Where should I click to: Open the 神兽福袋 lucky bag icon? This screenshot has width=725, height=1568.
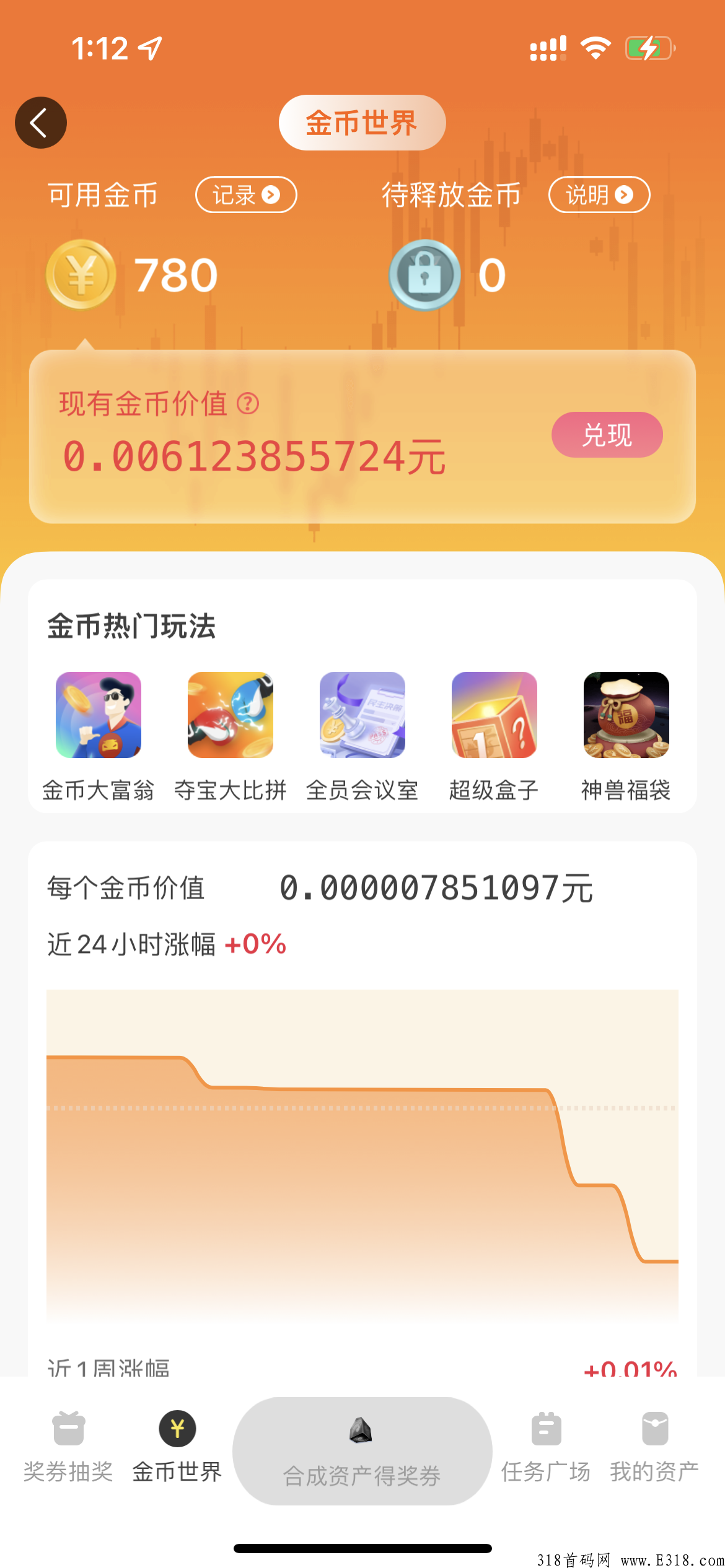pos(626,715)
